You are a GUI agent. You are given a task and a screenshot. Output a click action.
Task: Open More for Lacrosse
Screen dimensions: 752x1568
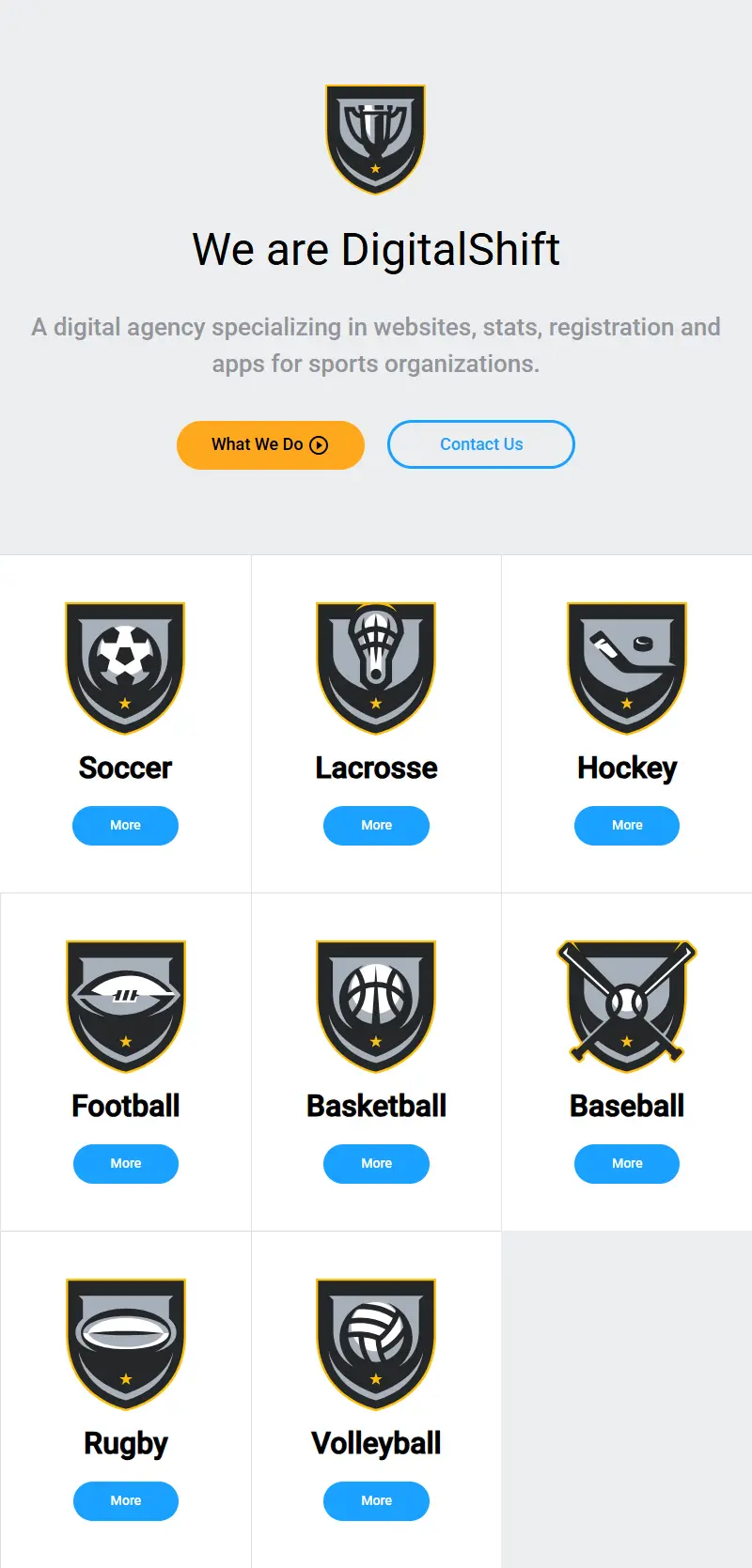point(376,826)
